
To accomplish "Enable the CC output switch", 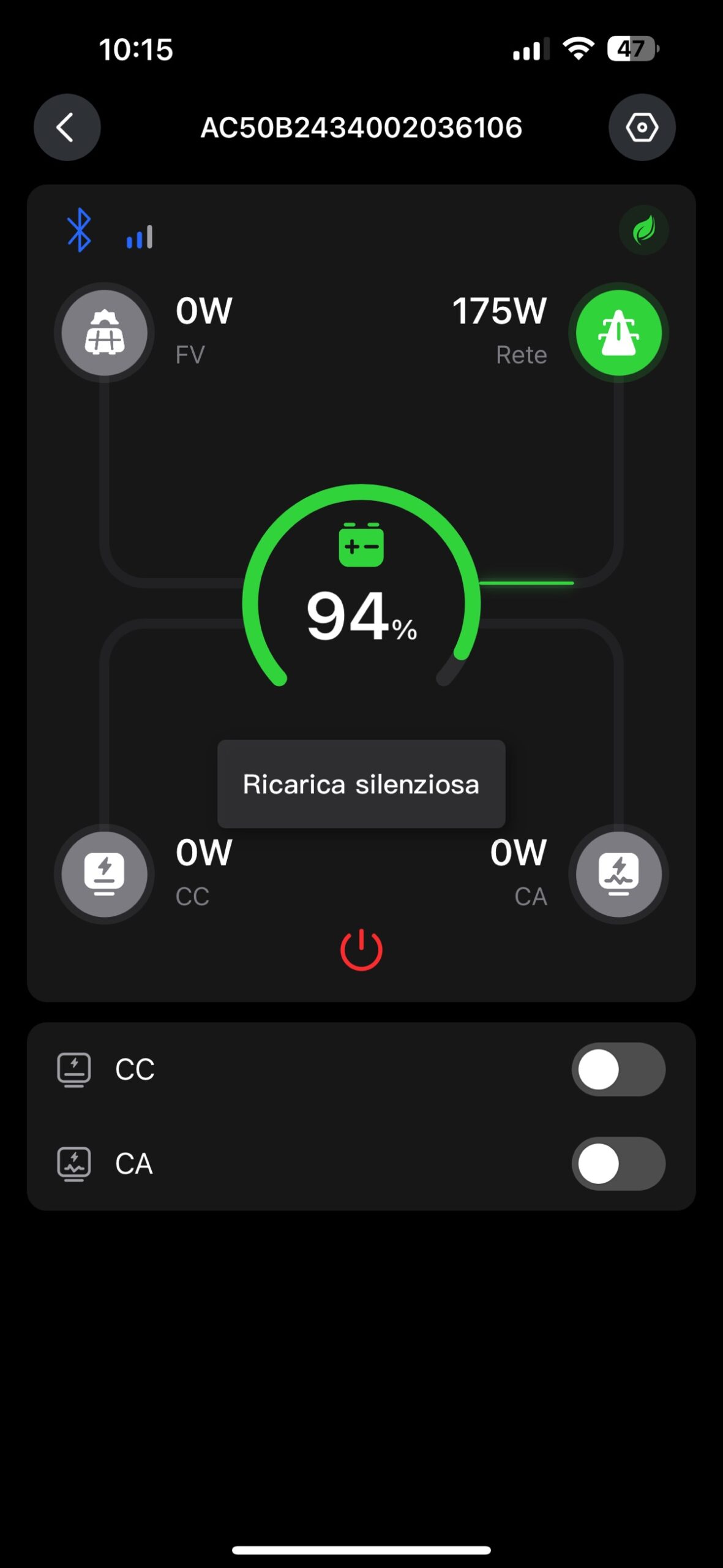I will coord(618,1069).
